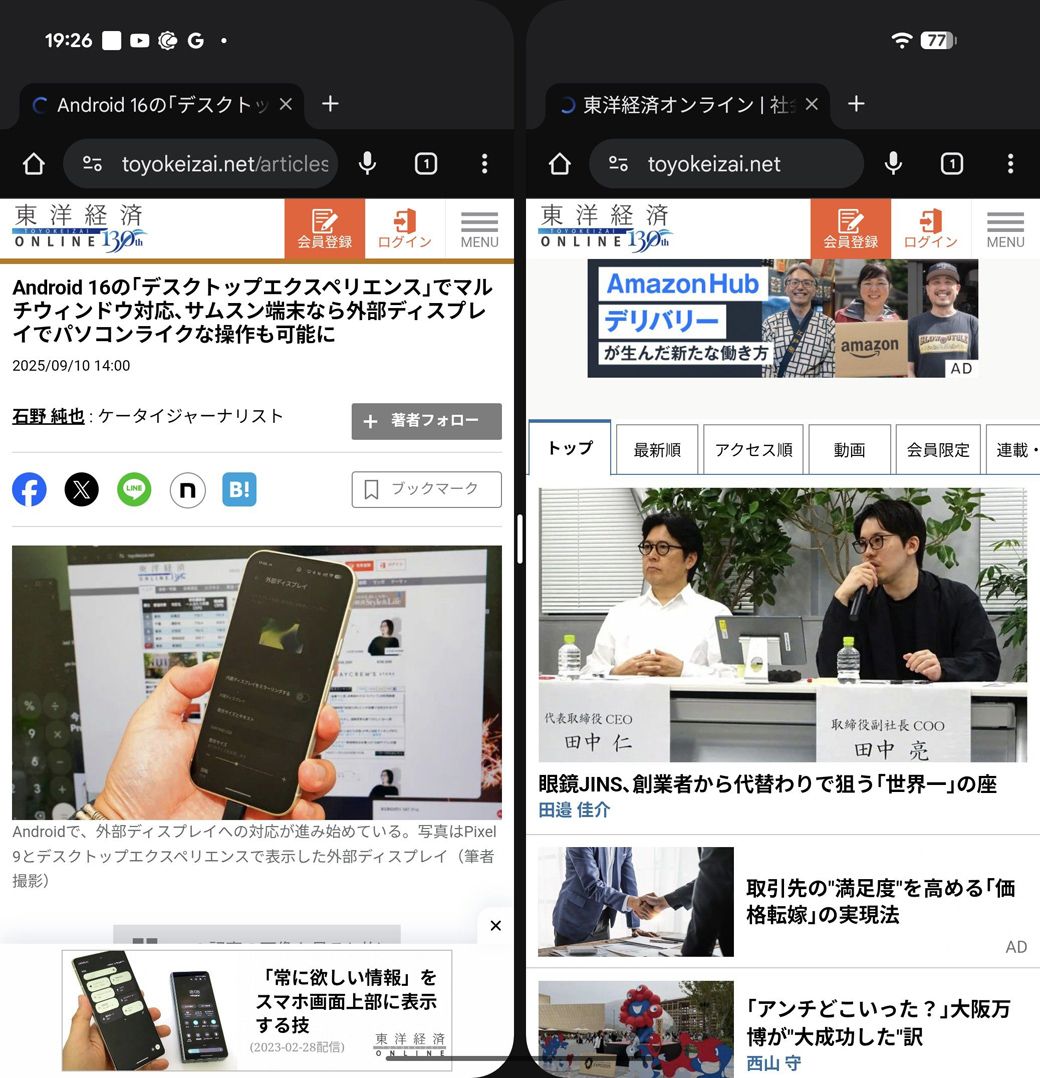Viewport: 1040px width, 1078px height.
Task: Open the tab switcher in the left window
Action: (x=426, y=164)
